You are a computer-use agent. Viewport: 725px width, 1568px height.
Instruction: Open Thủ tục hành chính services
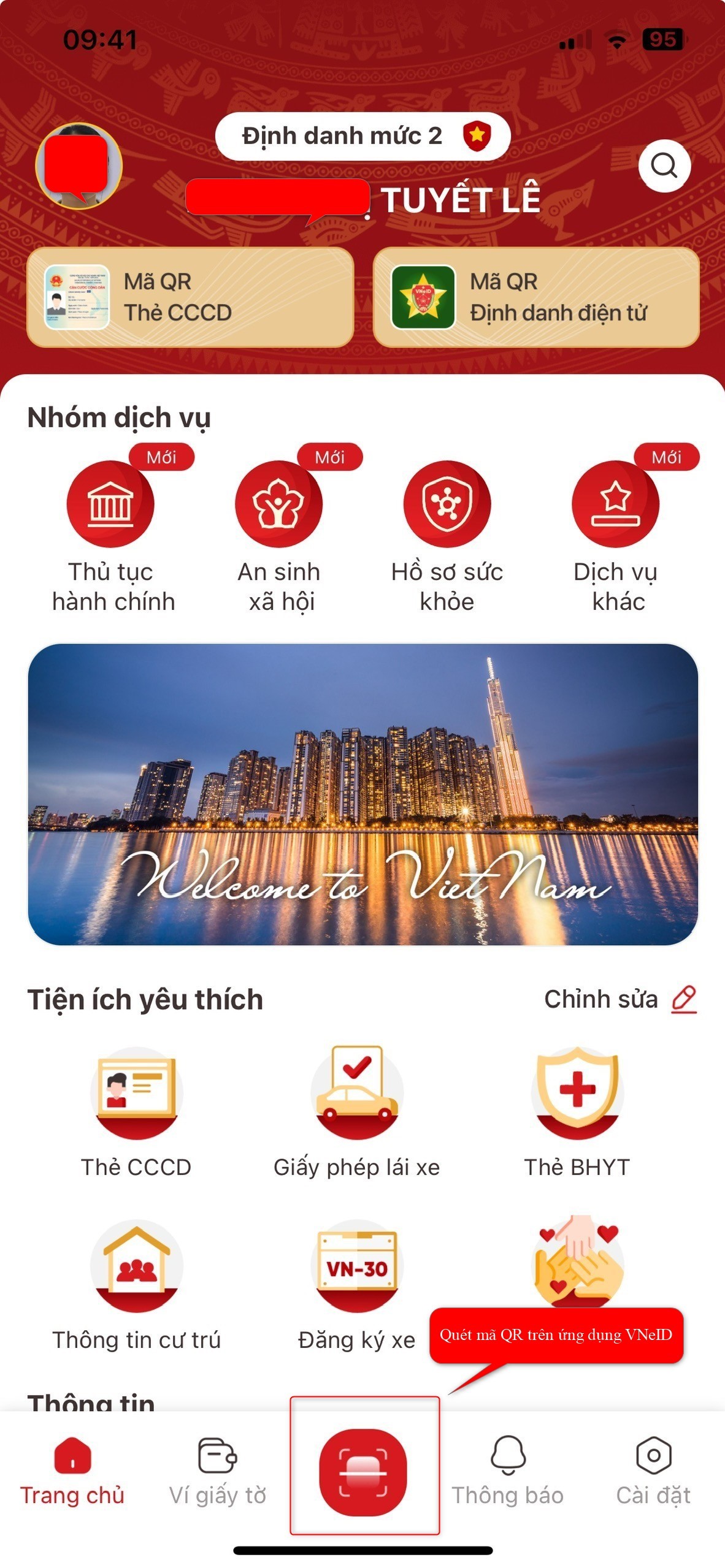pyautogui.click(x=110, y=504)
